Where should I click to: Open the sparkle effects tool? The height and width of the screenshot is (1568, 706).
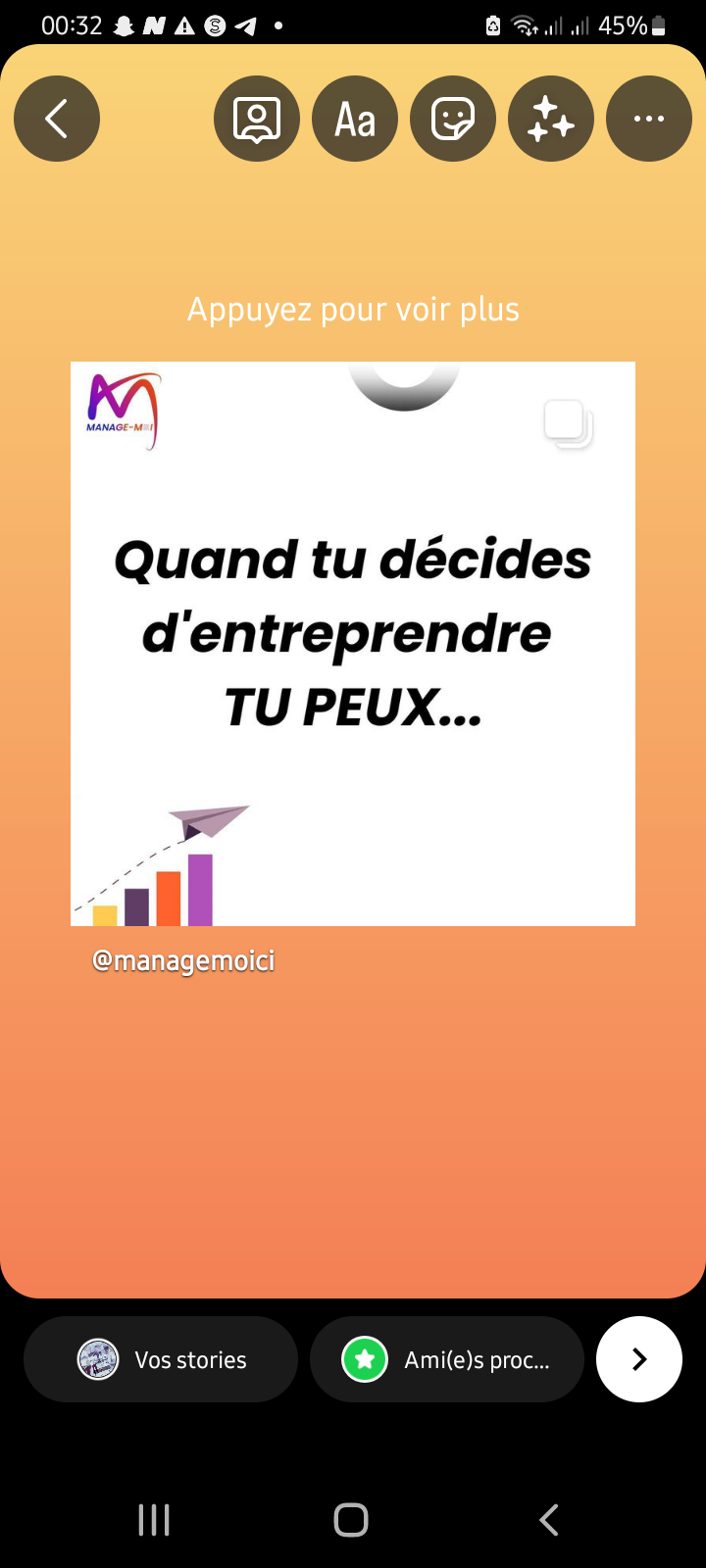coord(551,119)
